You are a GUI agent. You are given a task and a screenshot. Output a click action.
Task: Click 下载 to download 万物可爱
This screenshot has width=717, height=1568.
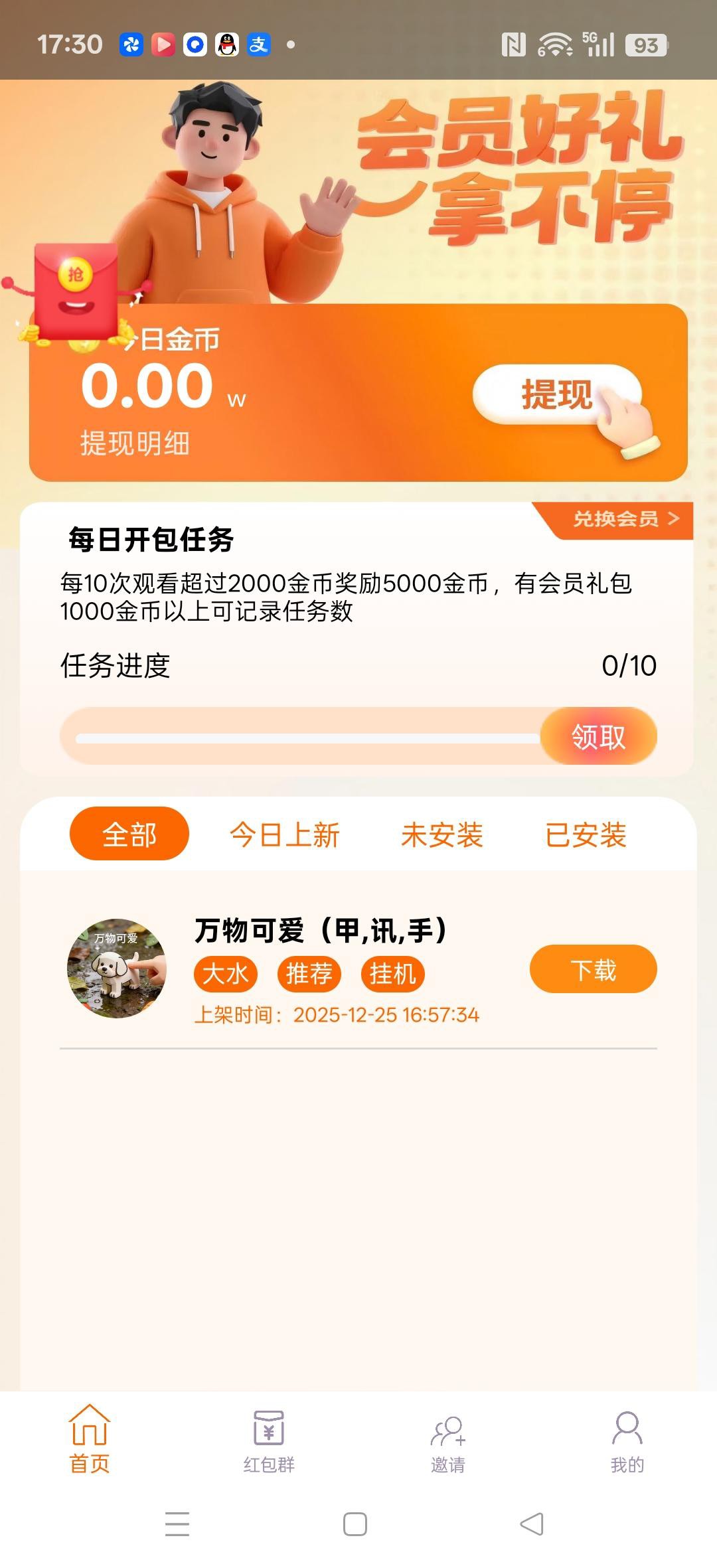click(x=593, y=969)
